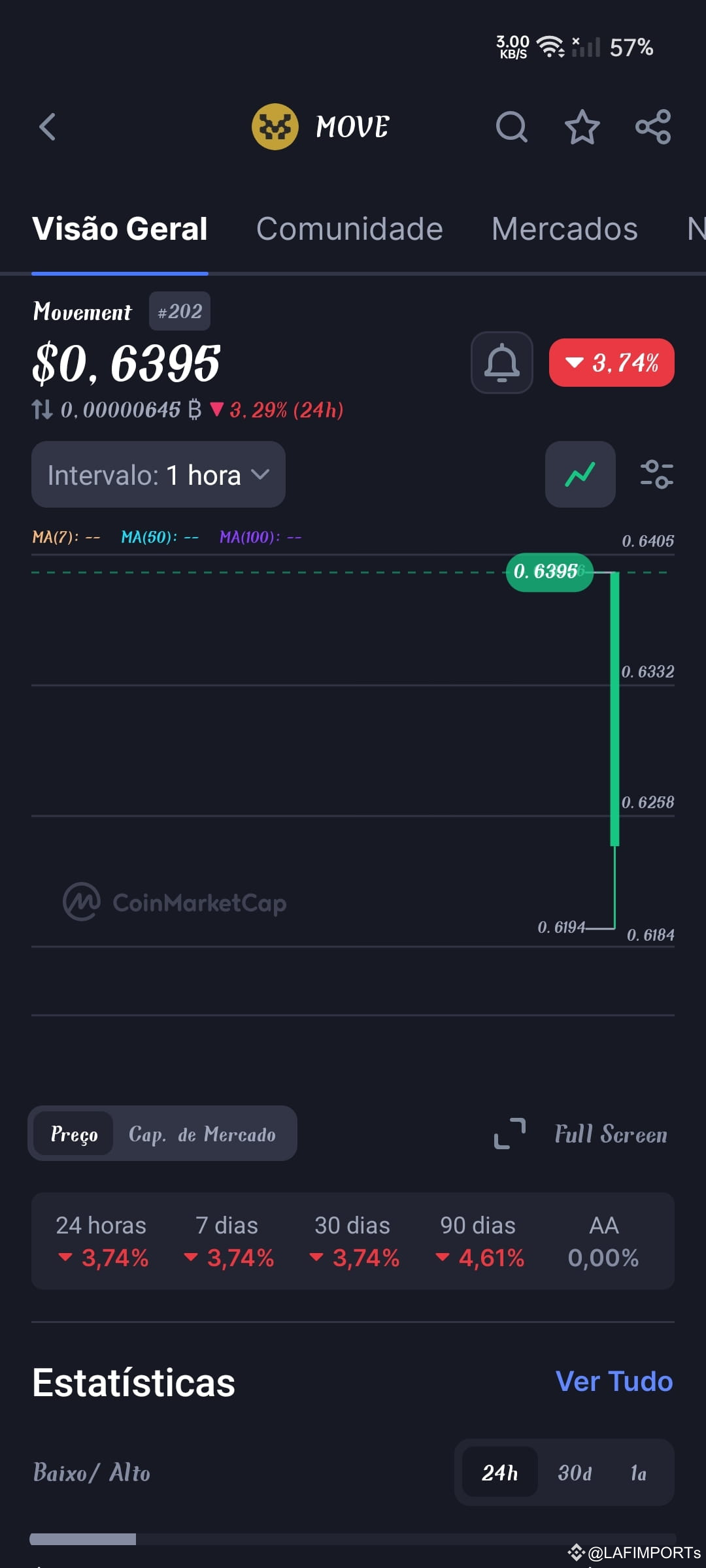Switch Baixo/Alto range to 1a

tap(637, 1473)
